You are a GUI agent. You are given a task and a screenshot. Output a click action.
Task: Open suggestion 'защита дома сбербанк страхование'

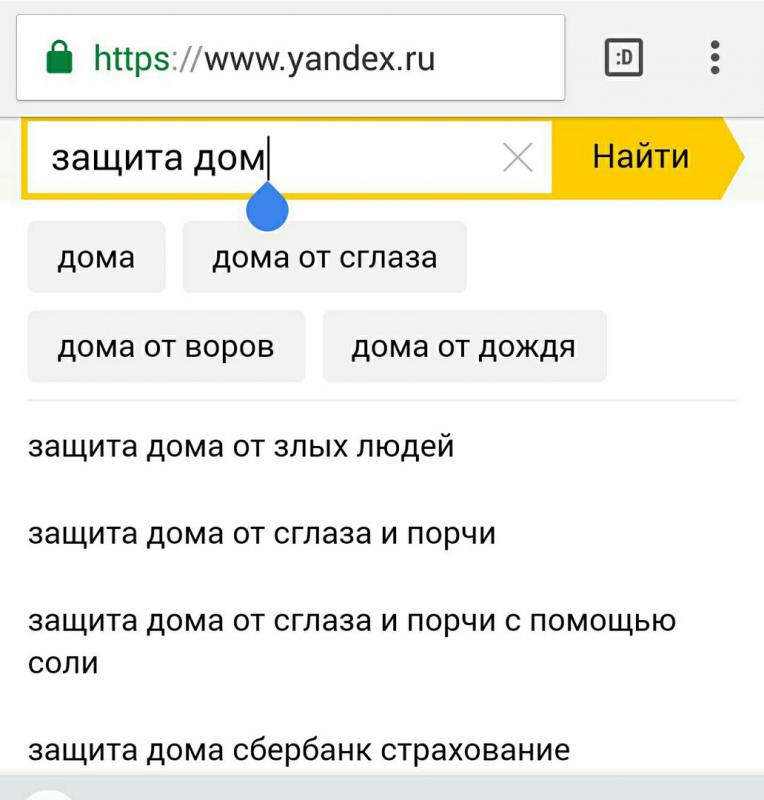[299, 749]
